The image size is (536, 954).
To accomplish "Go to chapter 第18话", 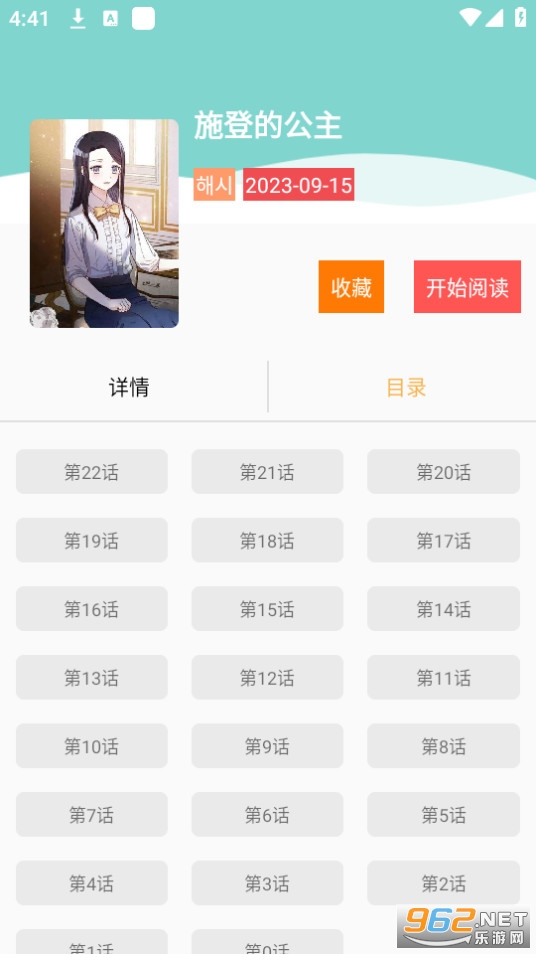I will pyautogui.click(x=267, y=540).
